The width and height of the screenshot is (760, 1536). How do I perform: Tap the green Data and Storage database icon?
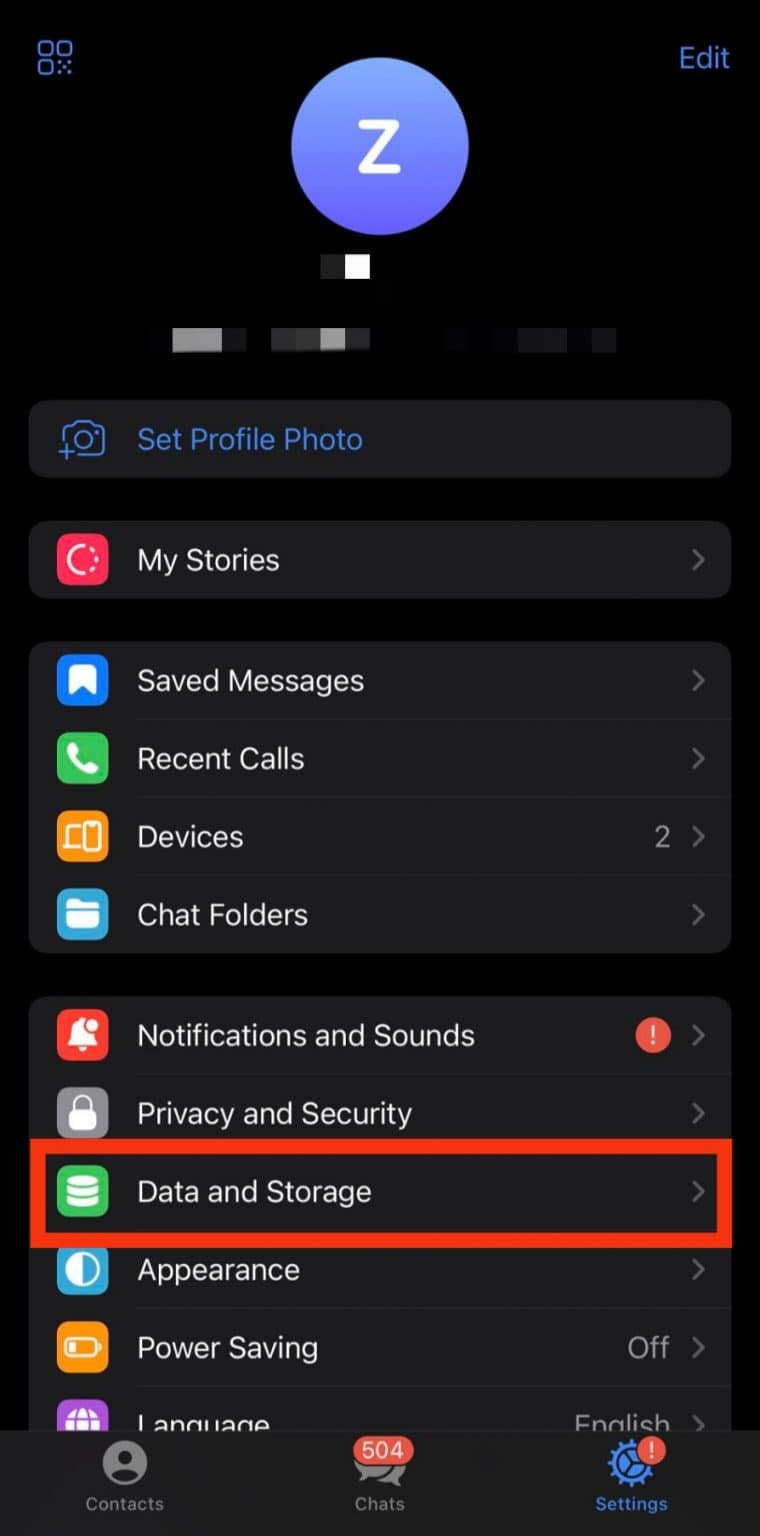pos(82,1191)
